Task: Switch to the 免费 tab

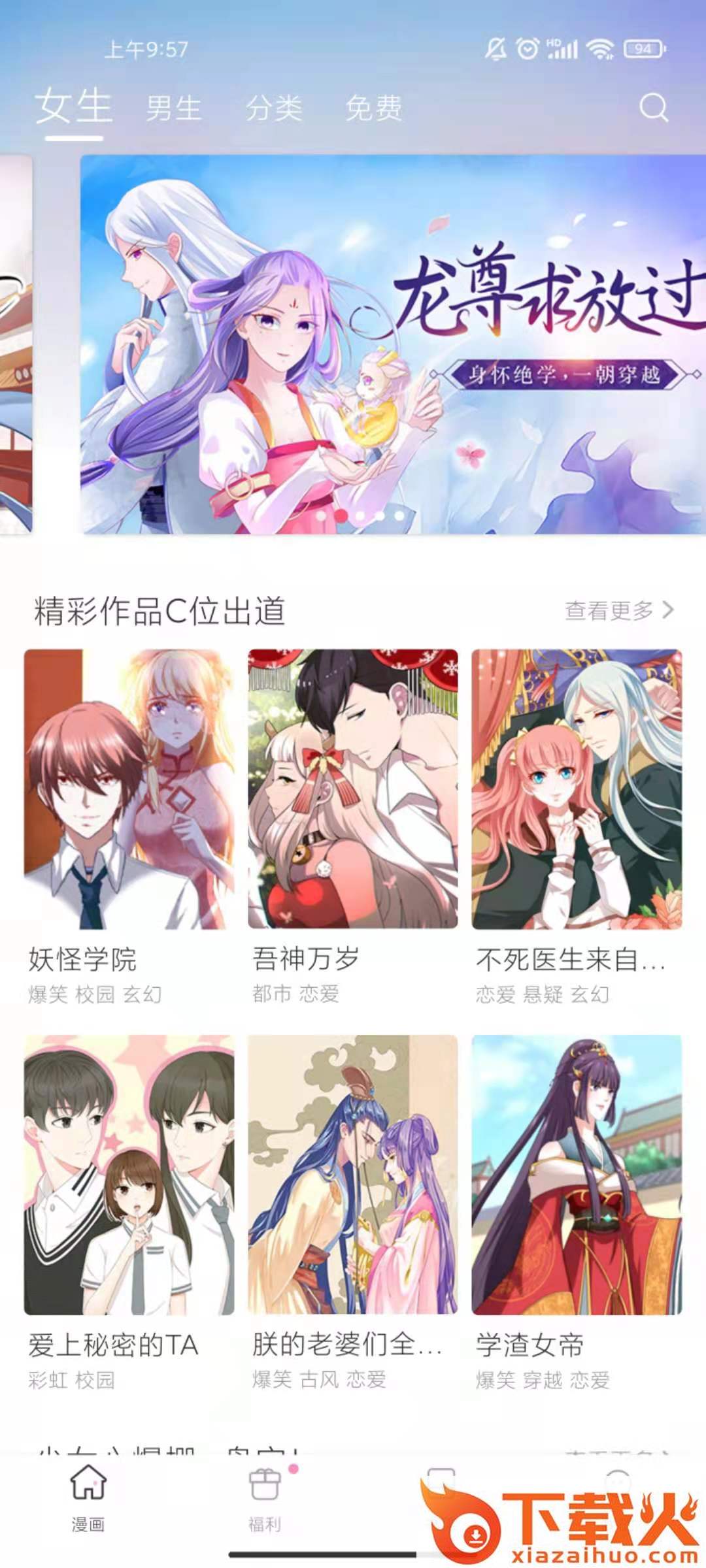Action: [x=373, y=108]
